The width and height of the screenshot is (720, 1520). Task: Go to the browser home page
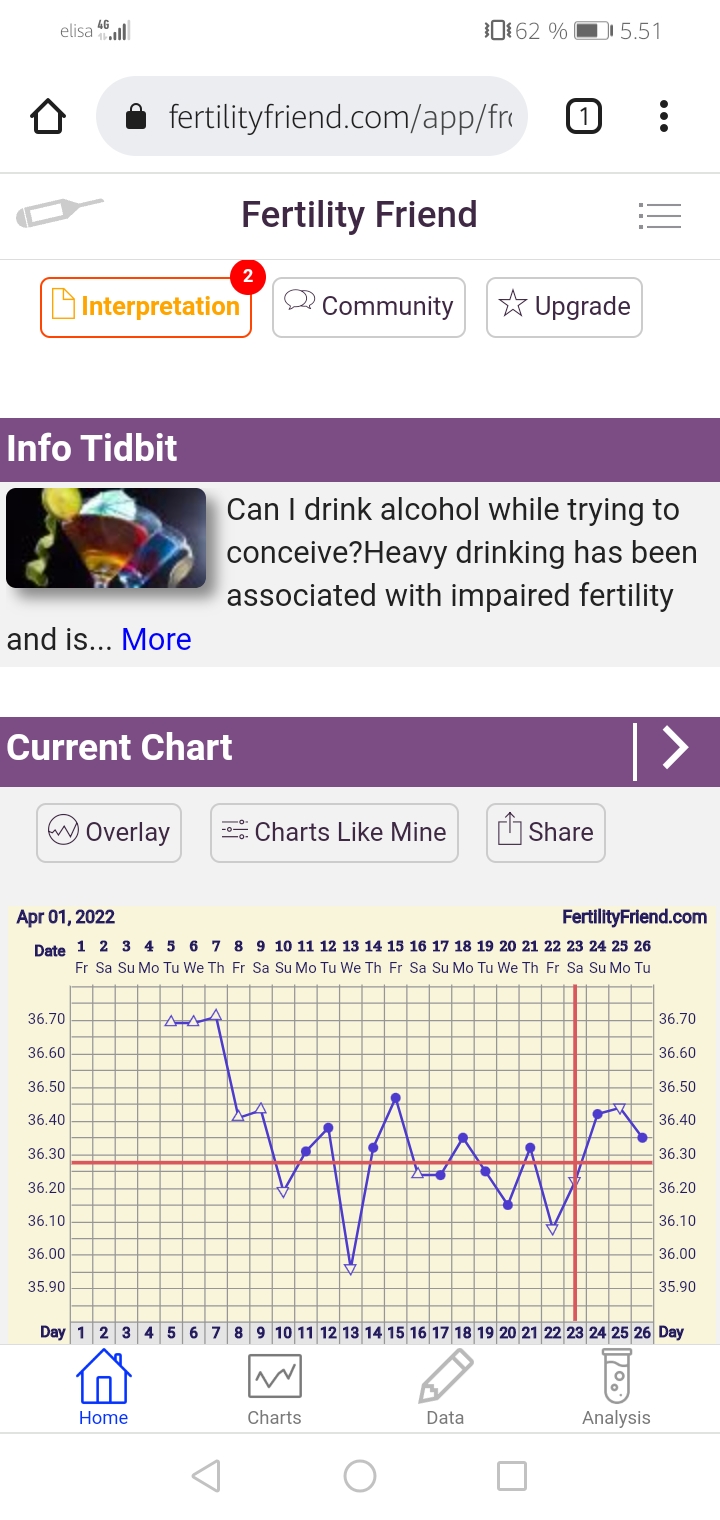48,117
